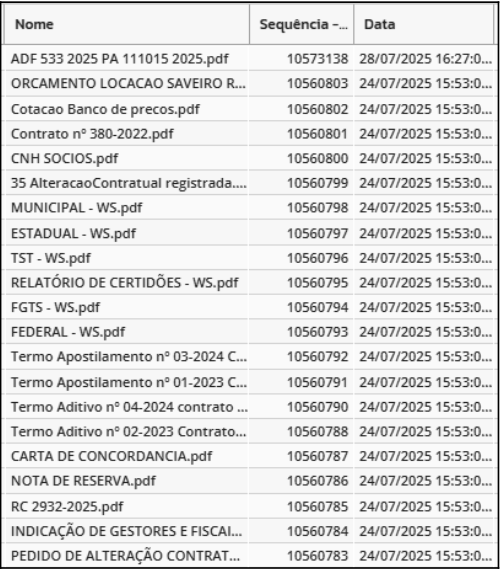
Task: Select ADF 533 2025 PA 111015 2025.pdf
Action: 120,59
